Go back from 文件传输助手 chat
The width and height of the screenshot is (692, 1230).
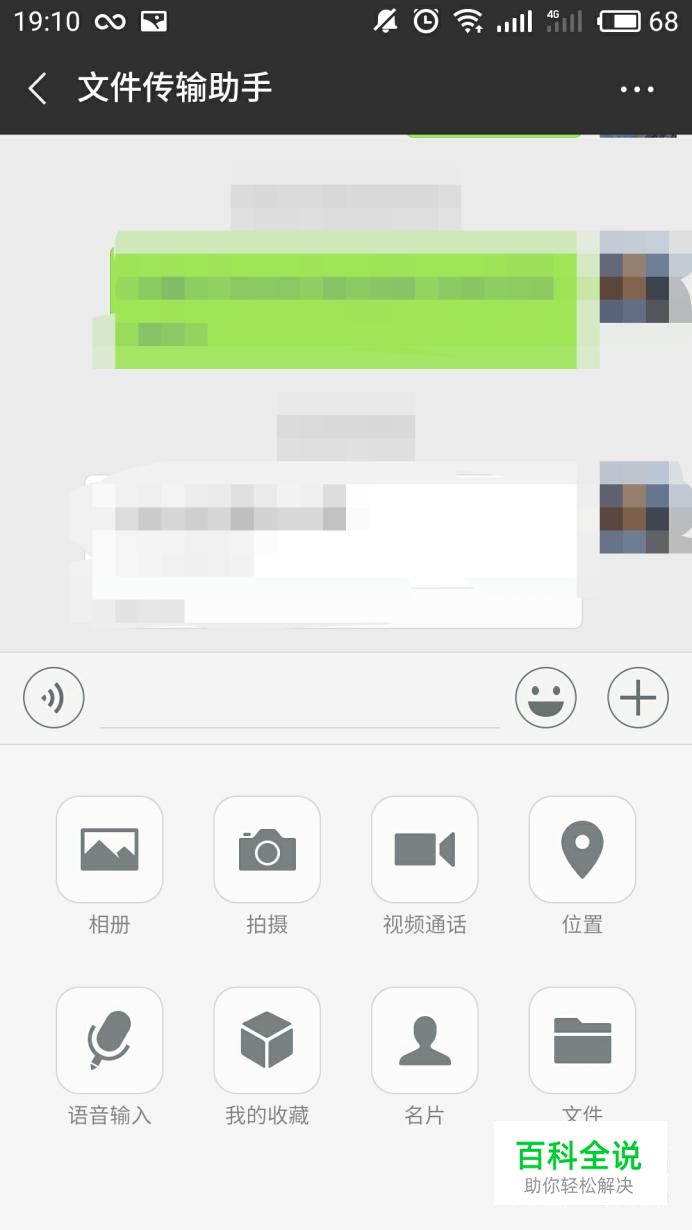[37, 89]
